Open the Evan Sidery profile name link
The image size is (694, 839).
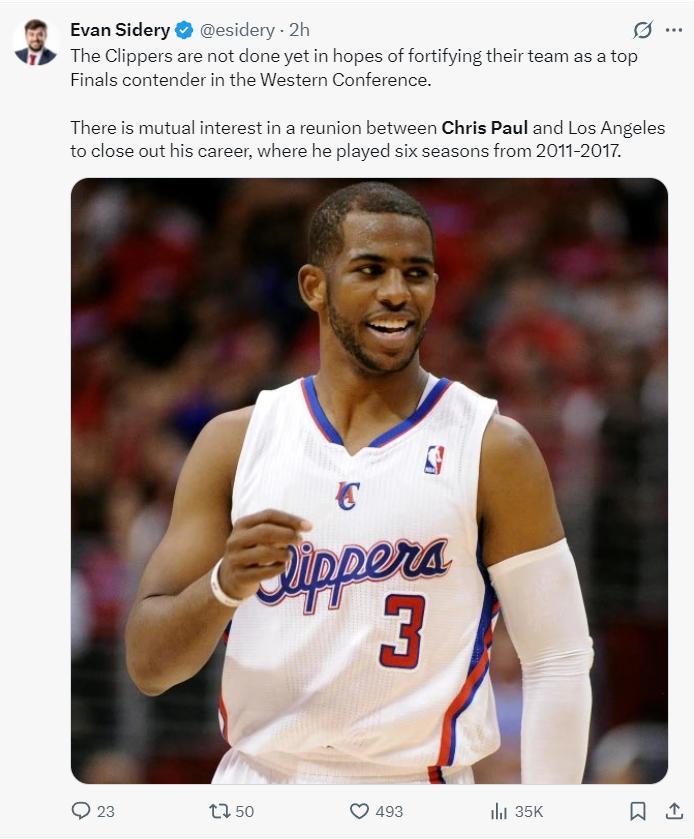[x=120, y=30]
